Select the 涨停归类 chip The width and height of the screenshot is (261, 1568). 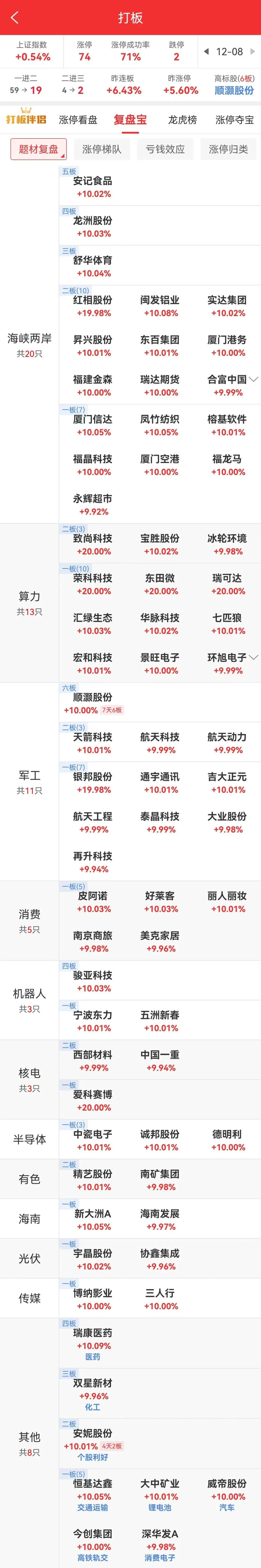pos(228,149)
